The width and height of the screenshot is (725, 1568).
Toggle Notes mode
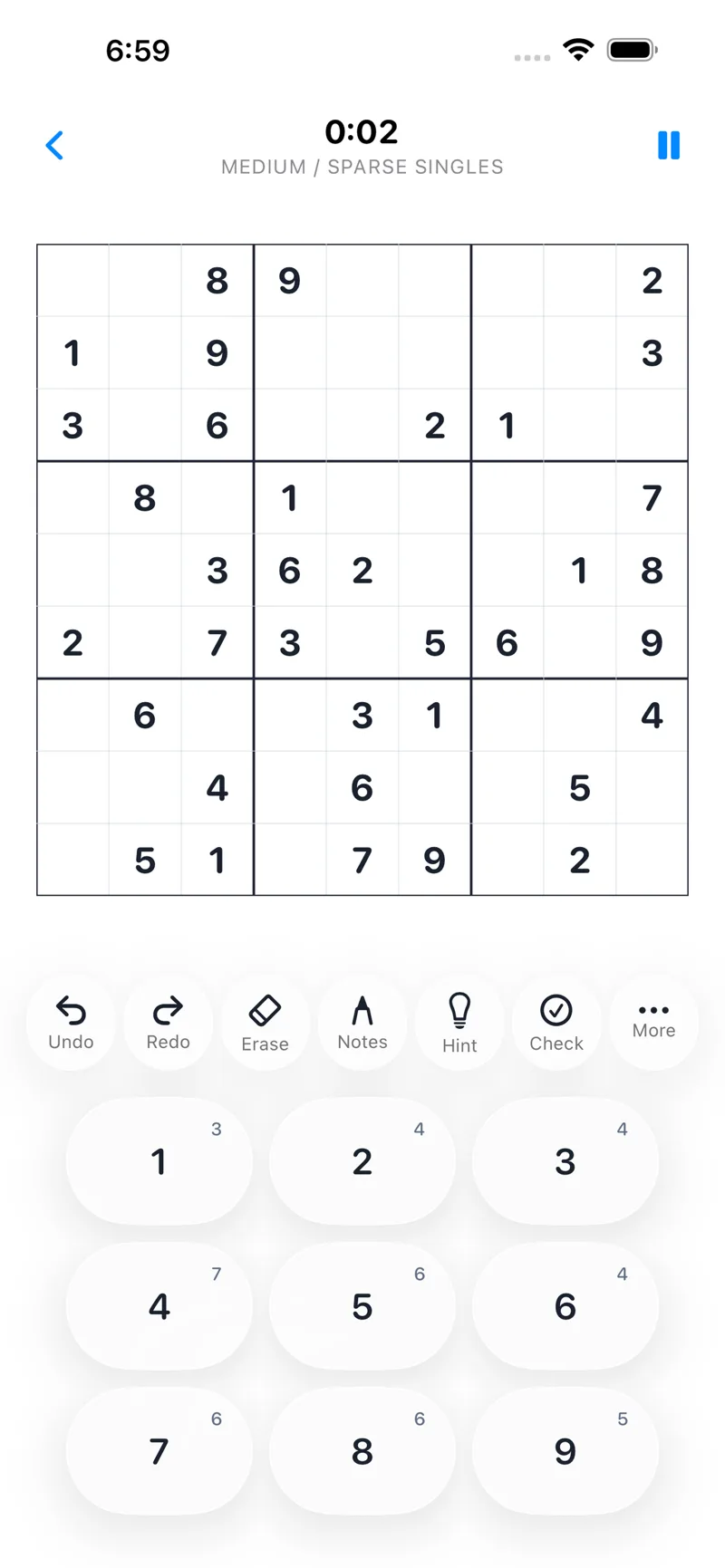point(362,1024)
